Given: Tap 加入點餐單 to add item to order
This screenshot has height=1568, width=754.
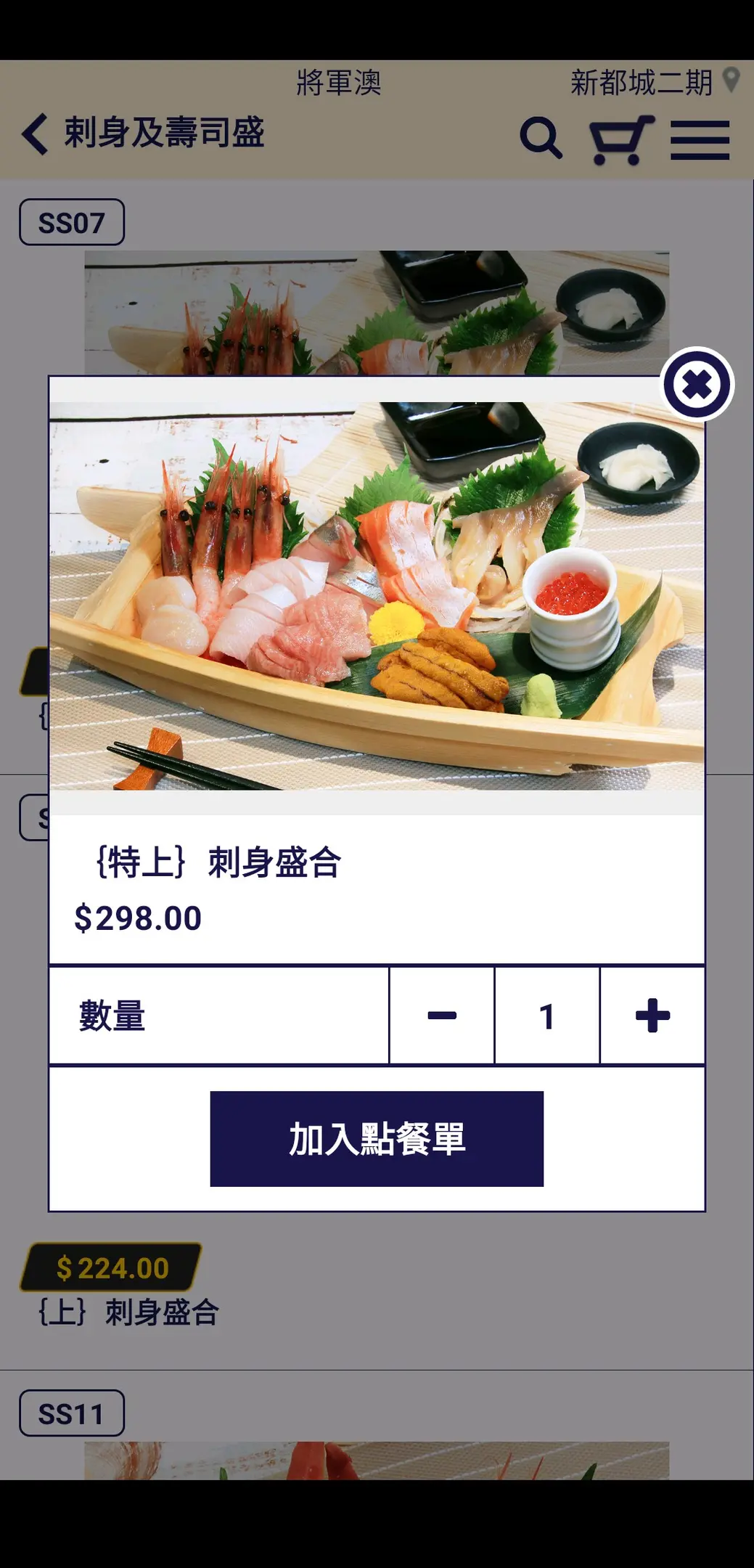Looking at the screenshot, I should click(377, 1138).
